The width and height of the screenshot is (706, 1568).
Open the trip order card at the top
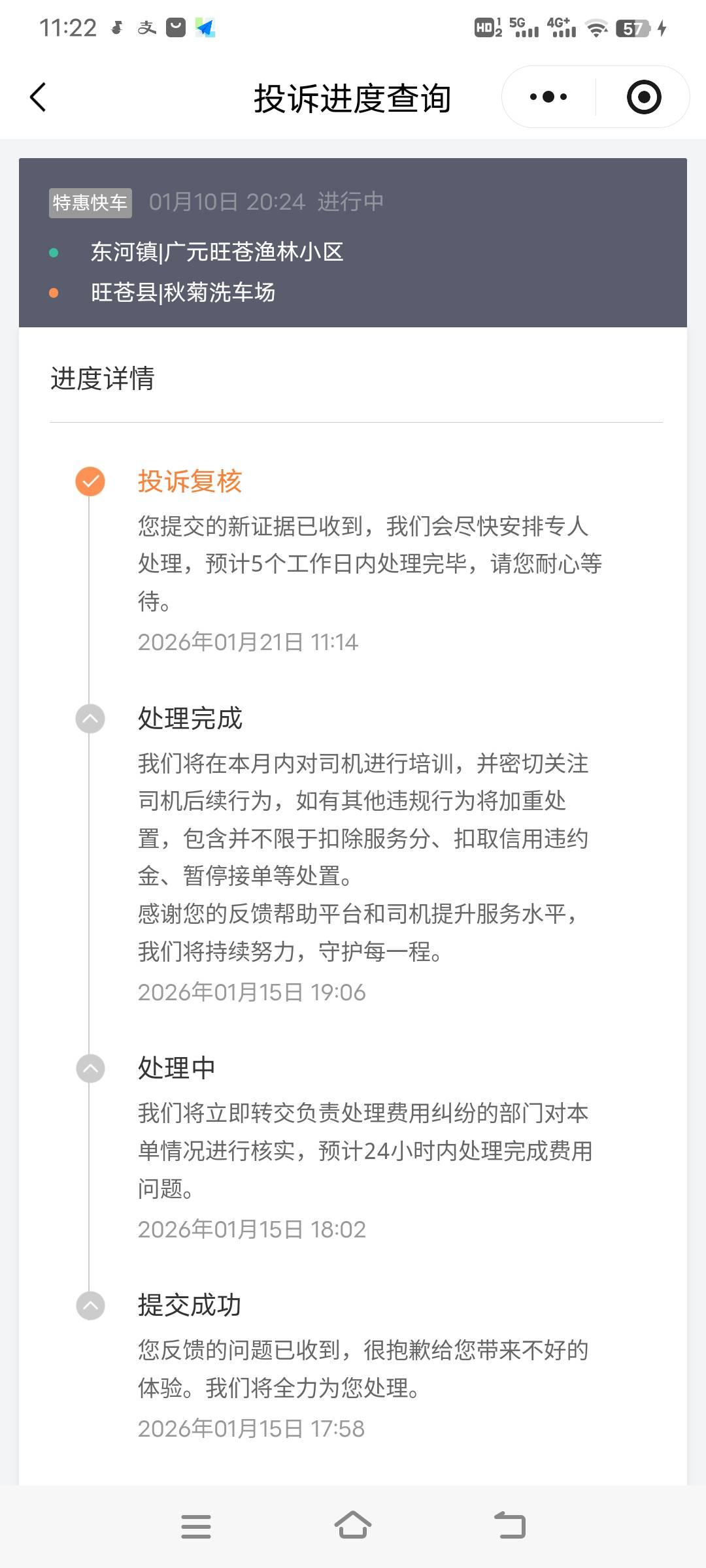353,242
